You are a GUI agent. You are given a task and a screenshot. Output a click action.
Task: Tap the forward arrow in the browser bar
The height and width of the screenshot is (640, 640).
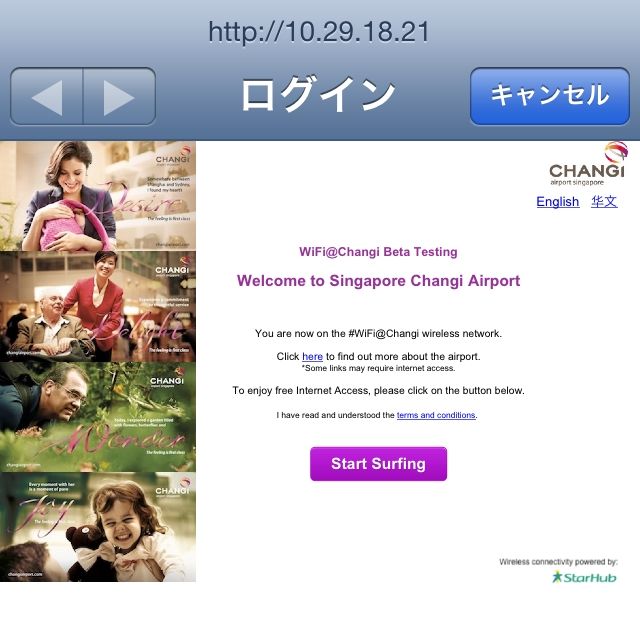coord(119,96)
